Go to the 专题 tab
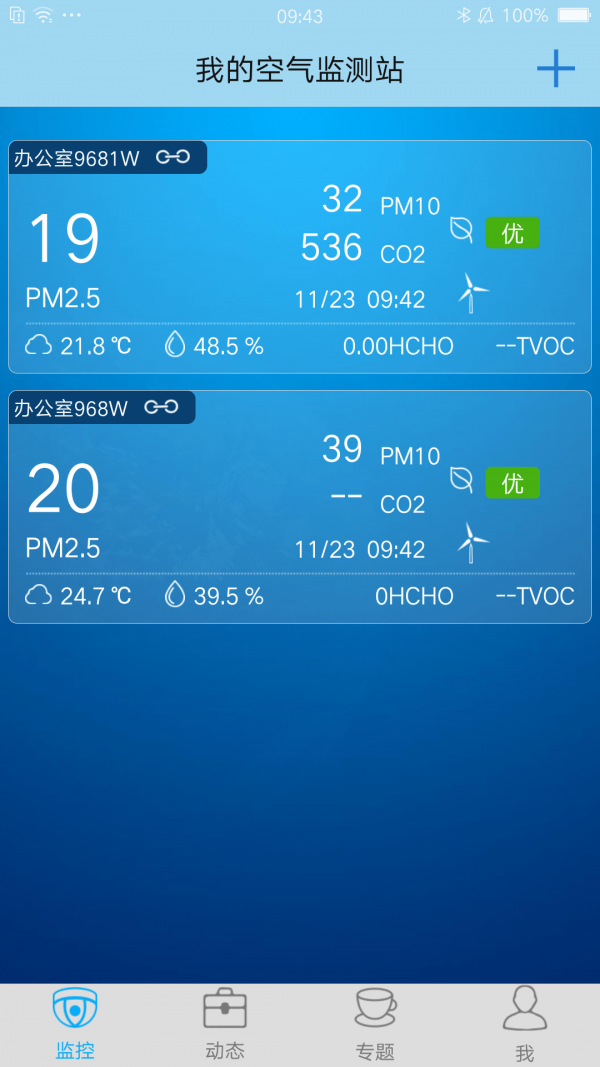This screenshot has height=1067, width=600. click(x=375, y=1024)
